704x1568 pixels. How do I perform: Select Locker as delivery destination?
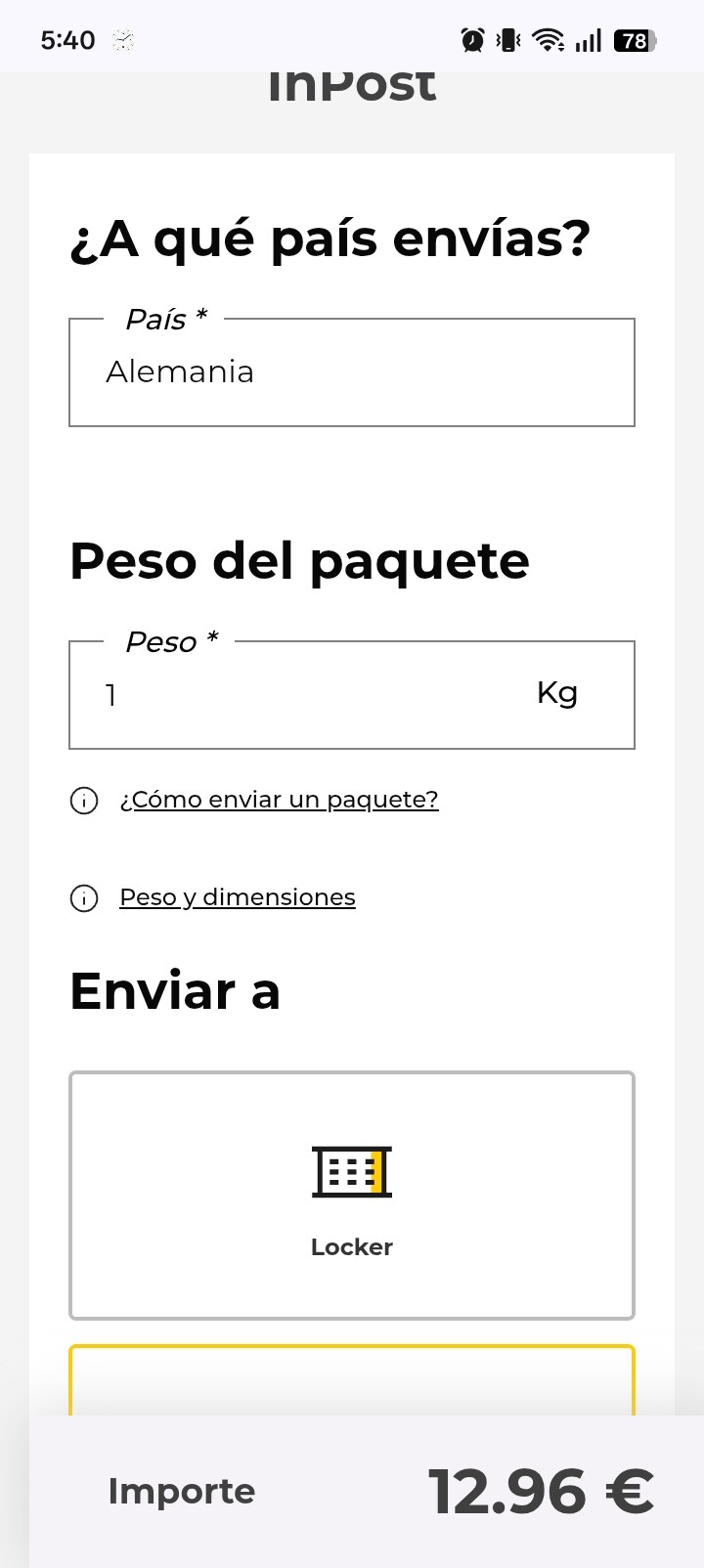352,1196
